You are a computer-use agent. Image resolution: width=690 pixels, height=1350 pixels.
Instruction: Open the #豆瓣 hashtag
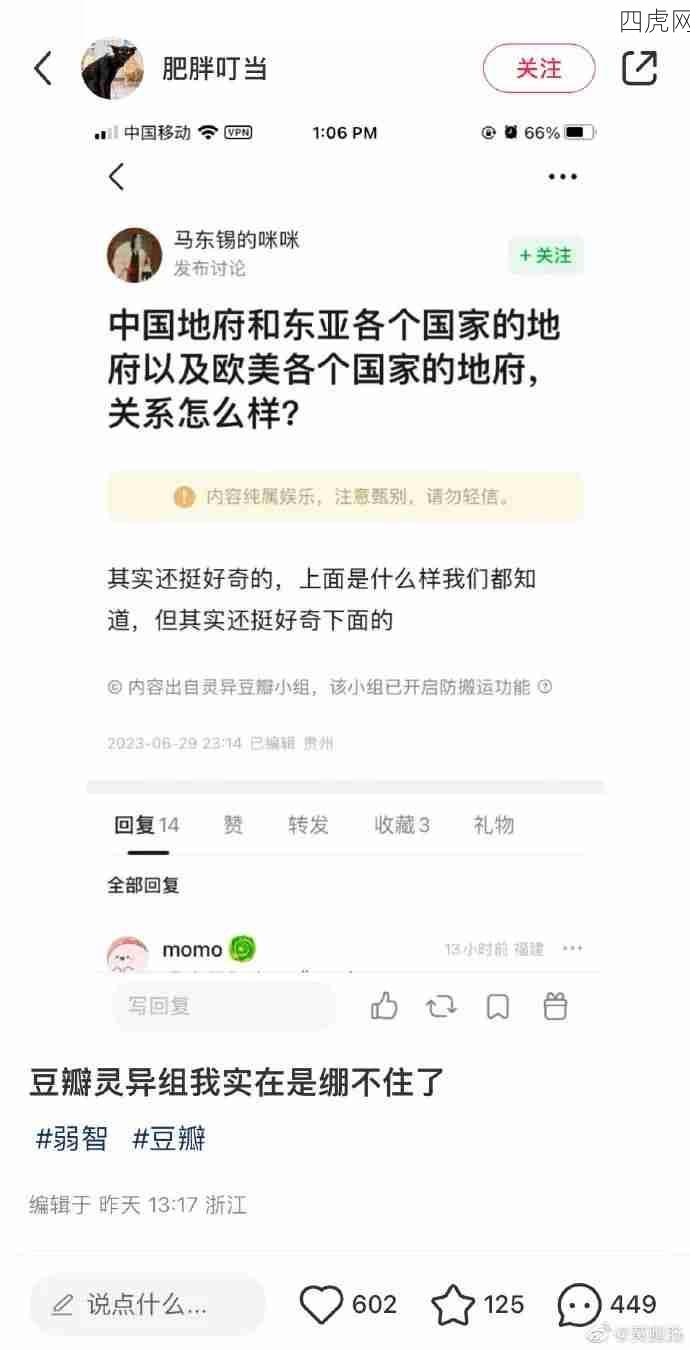coord(169,1138)
